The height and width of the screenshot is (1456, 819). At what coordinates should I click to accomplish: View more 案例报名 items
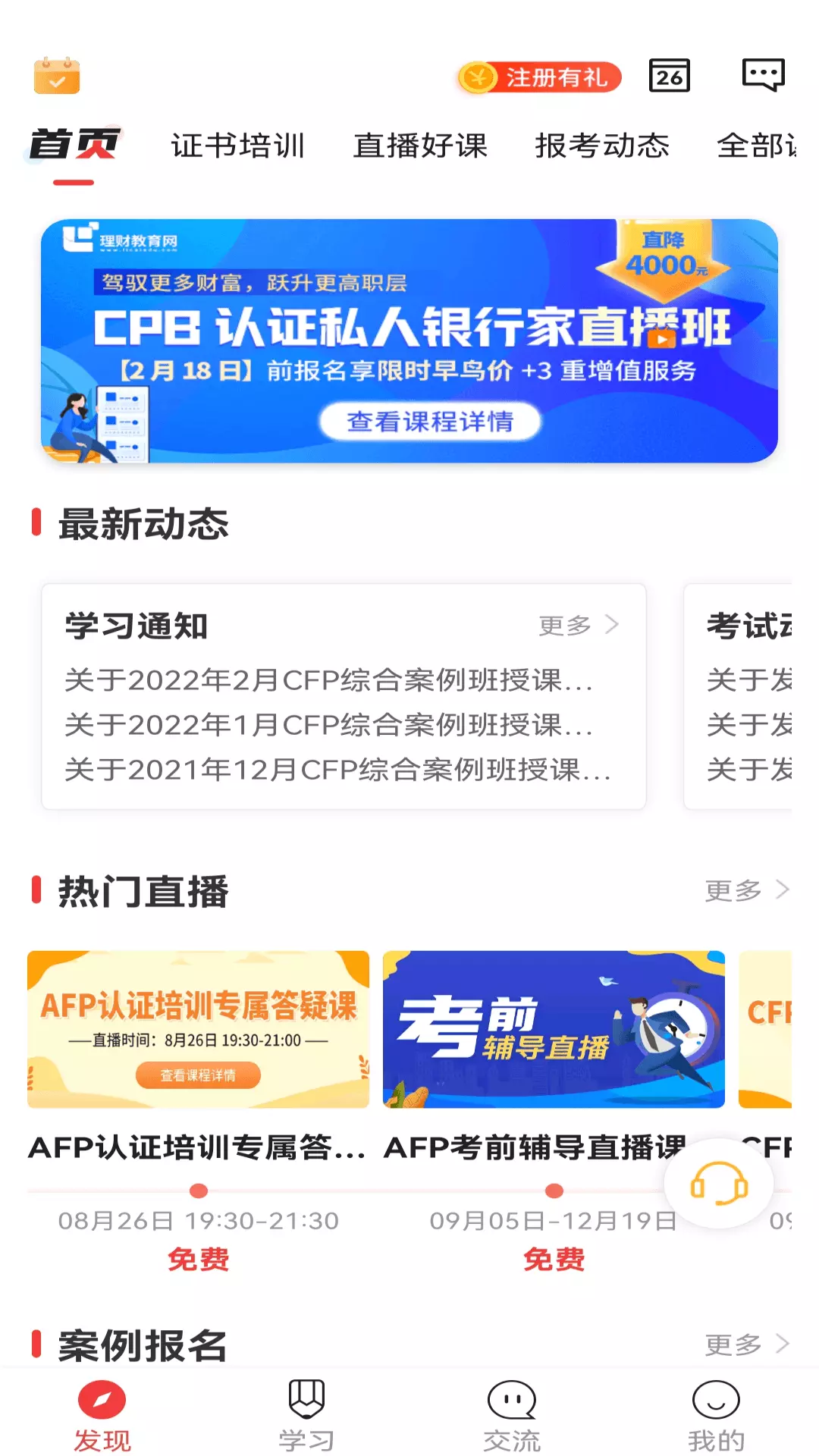747,1345
